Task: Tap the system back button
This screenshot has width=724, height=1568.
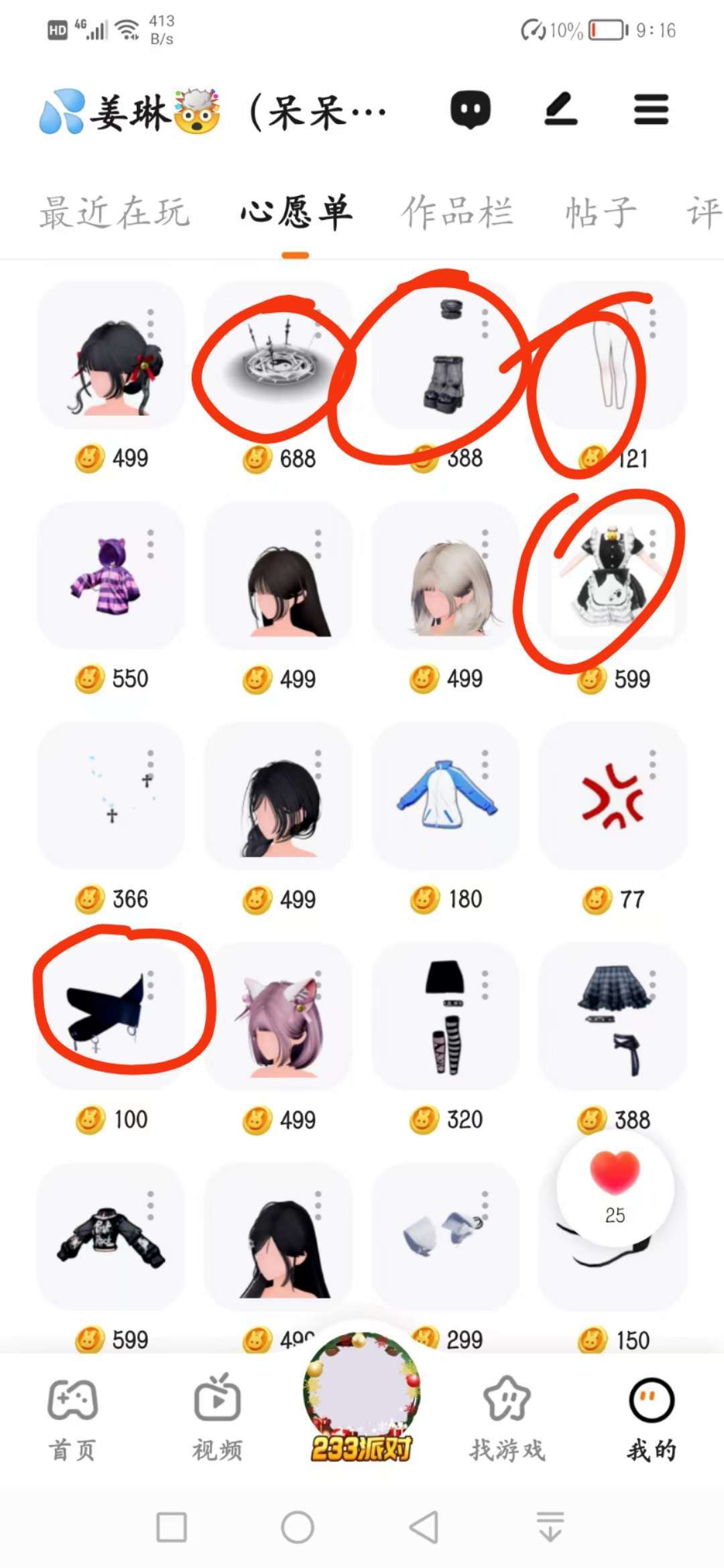Action: [x=424, y=1528]
